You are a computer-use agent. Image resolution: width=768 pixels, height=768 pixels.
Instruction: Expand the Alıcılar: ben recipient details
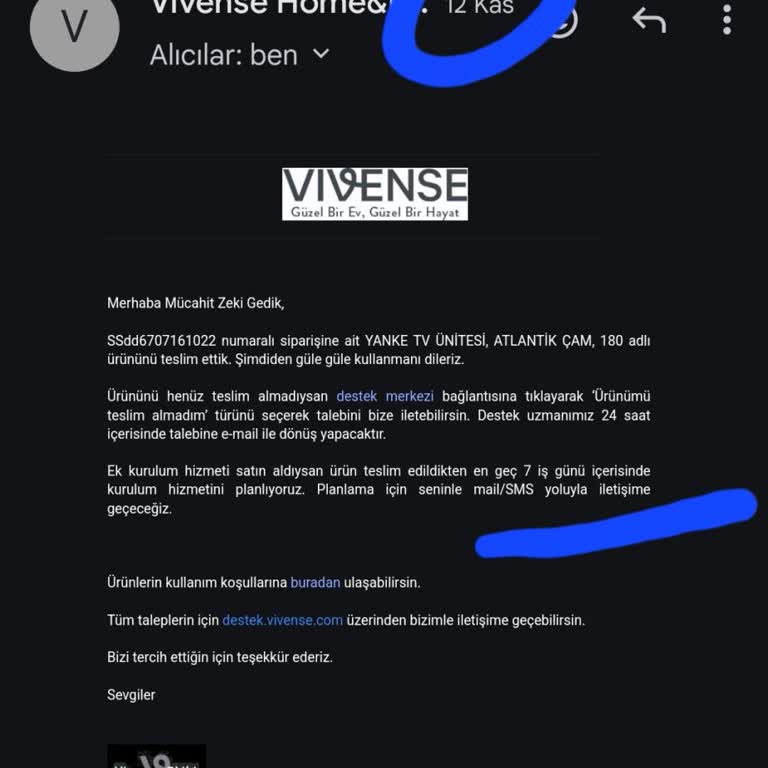(x=320, y=54)
